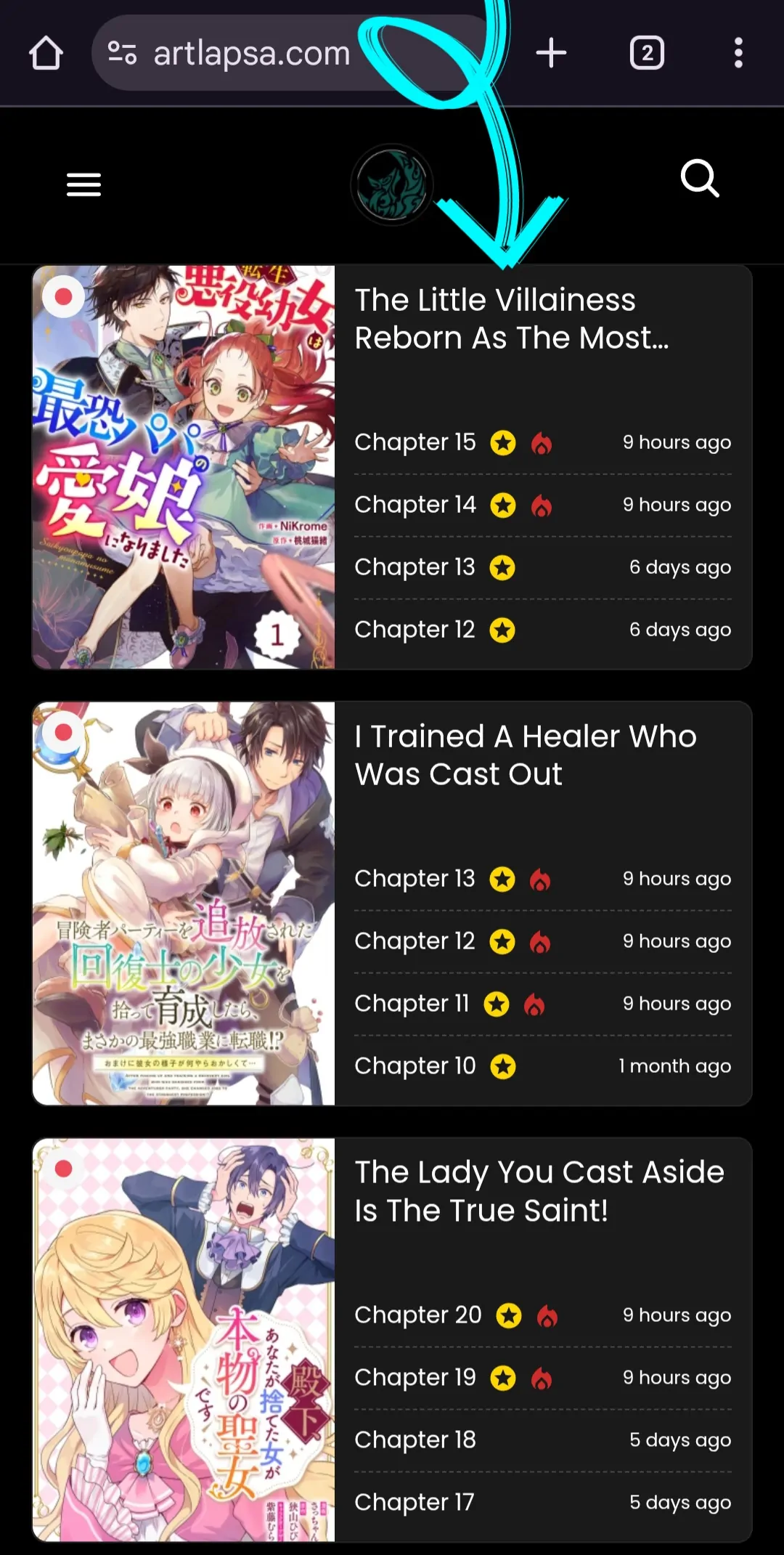Open The Lady You Cast Aside title
The height and width of the screenshot is (1555, 784).
(x=539, y=1191)
